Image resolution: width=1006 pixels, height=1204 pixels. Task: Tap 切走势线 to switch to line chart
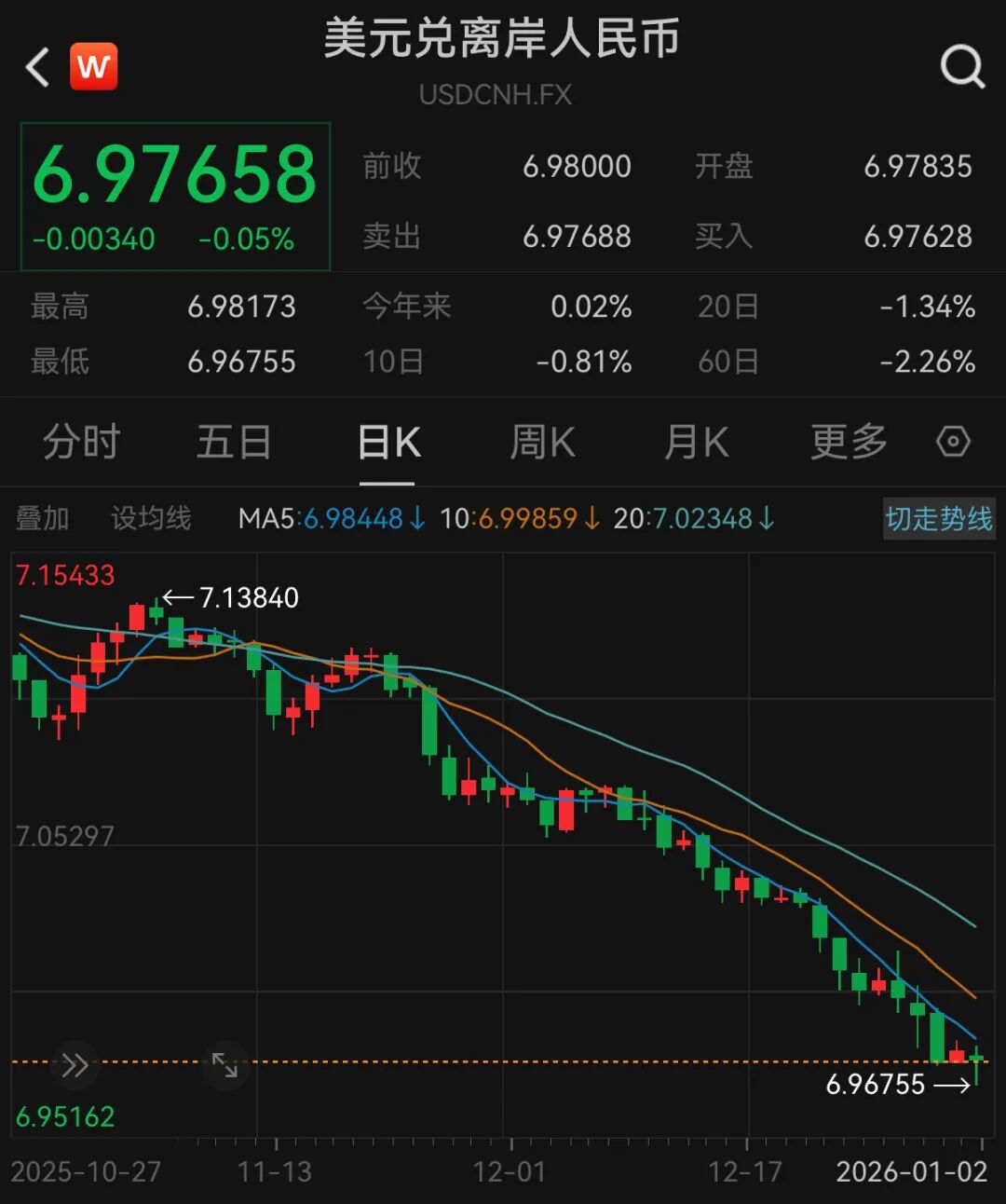point(939,519)
